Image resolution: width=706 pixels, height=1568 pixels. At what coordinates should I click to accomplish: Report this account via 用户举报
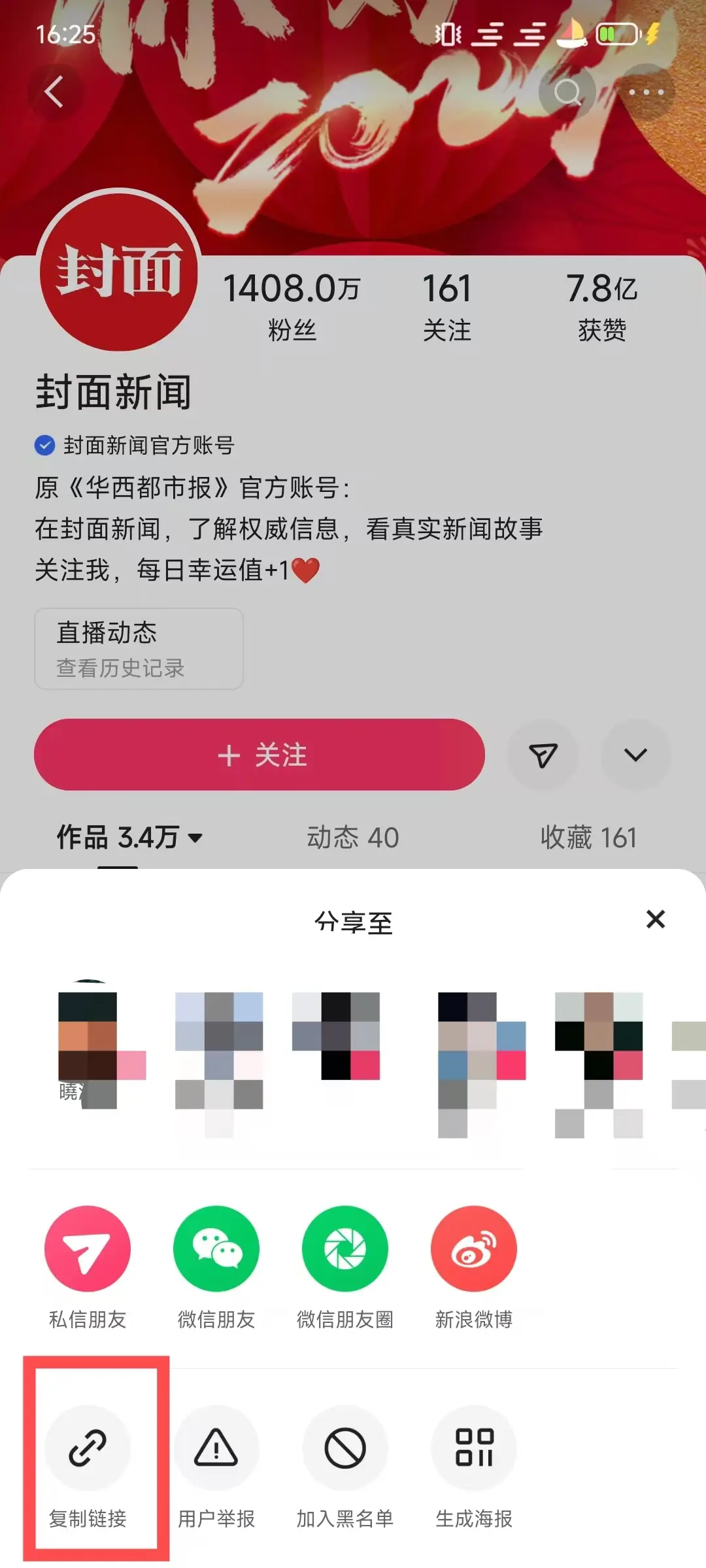coord(216,1448)
